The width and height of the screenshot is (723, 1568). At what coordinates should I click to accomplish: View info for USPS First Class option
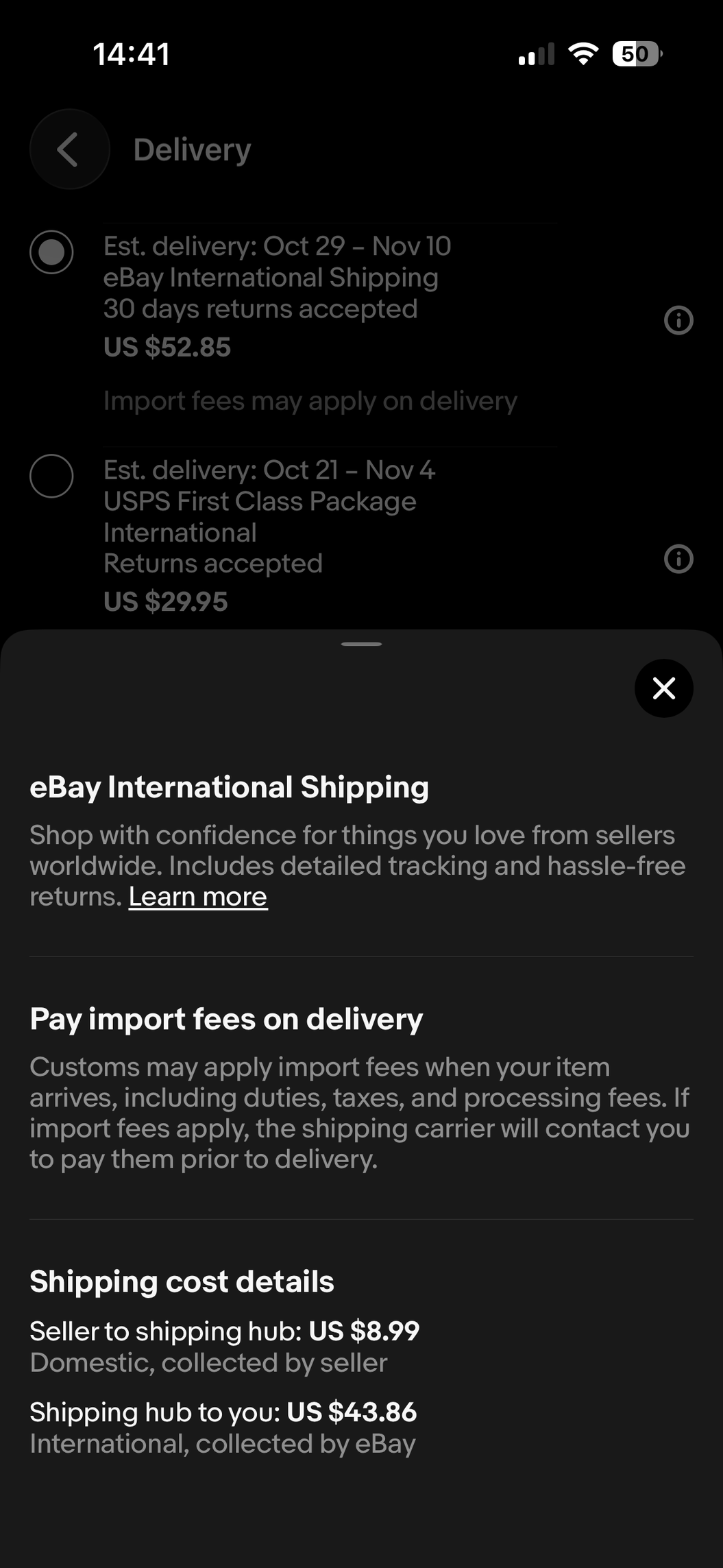pos(678,559)
